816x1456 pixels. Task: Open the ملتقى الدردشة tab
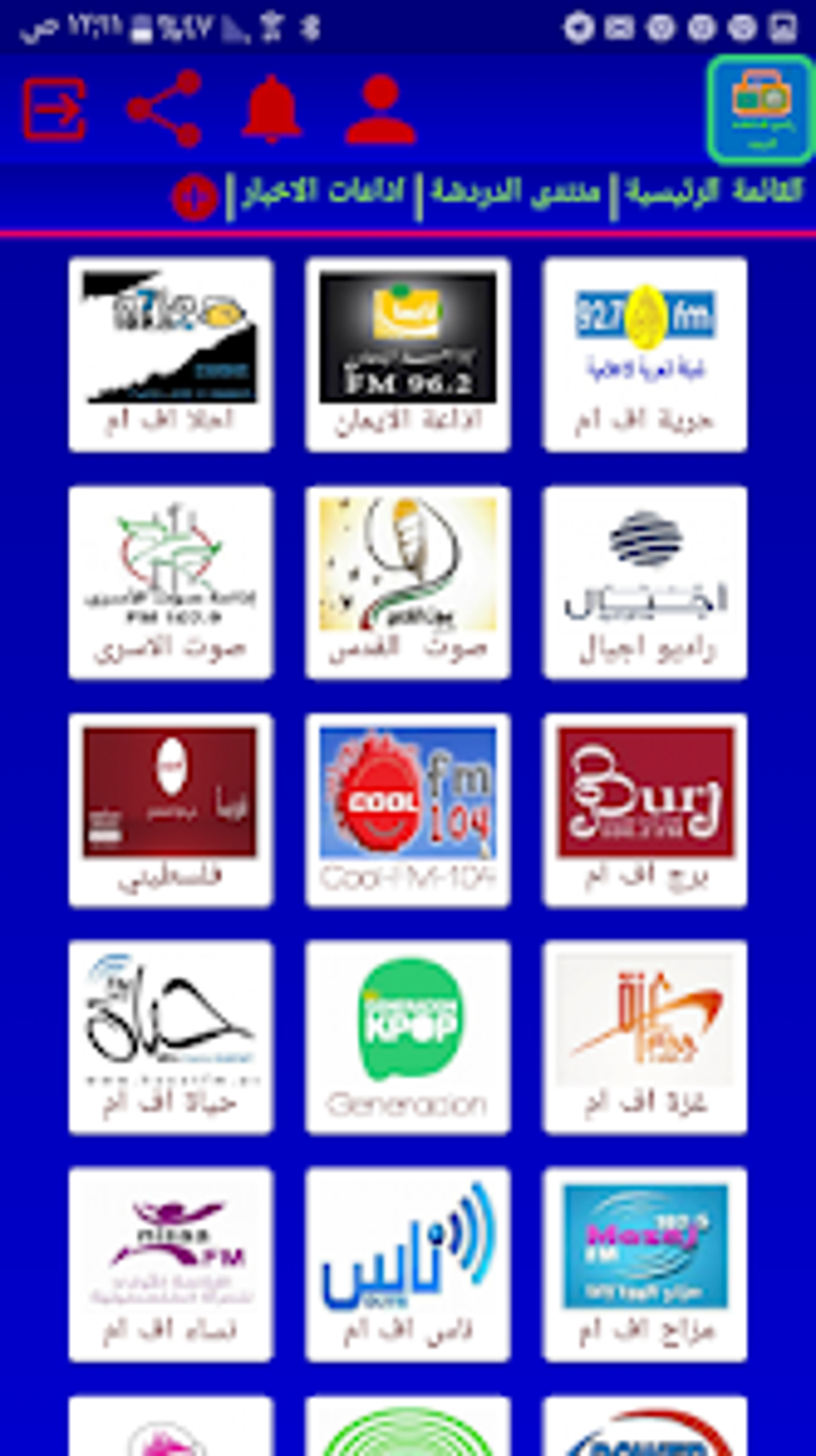pyautogui.click(x=515, y=193)
